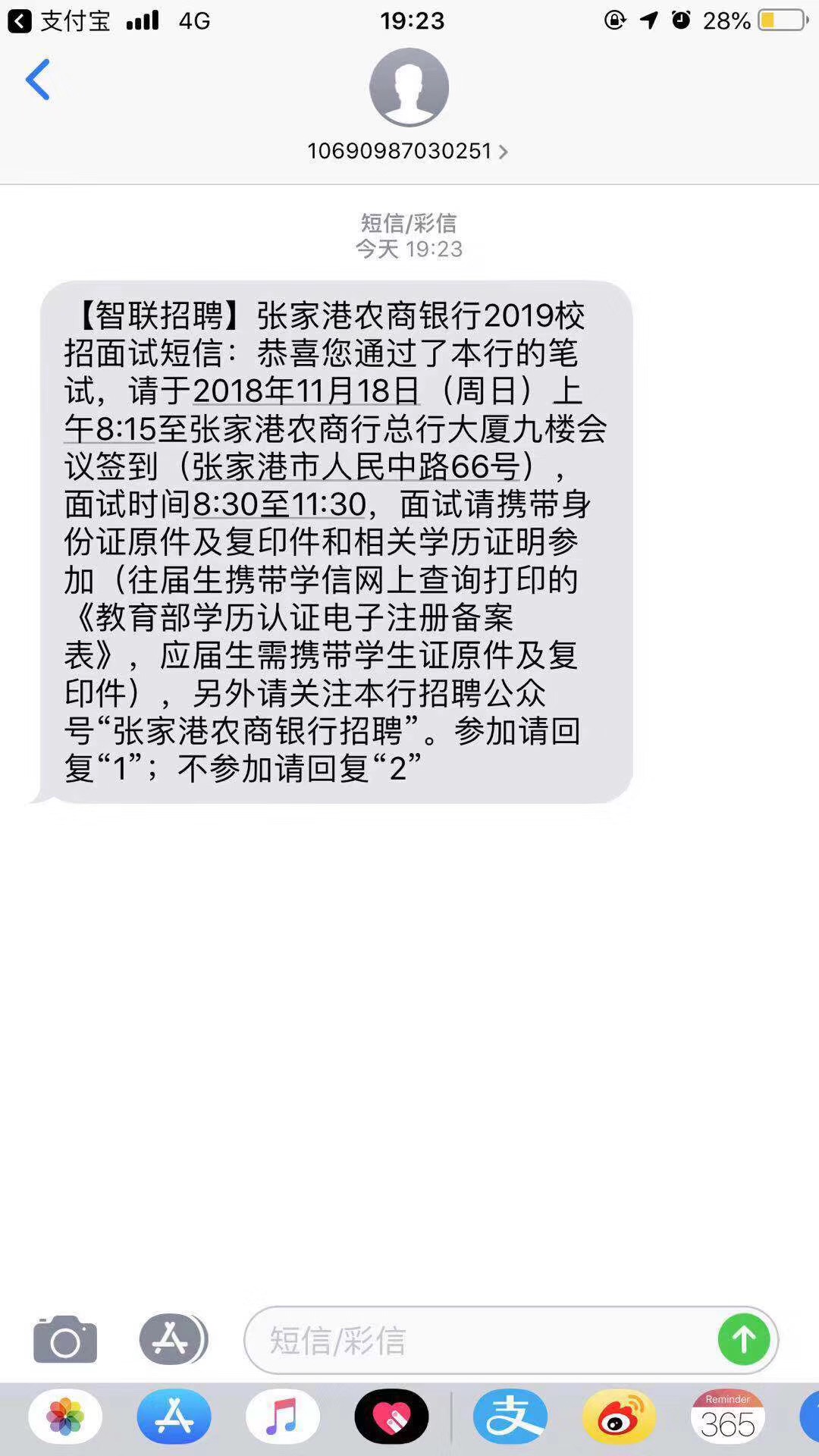Open the Alipay app in the app strip
Image resolution: width=819 pixels, height=1456 pixels.
[x=510, y=1417]
